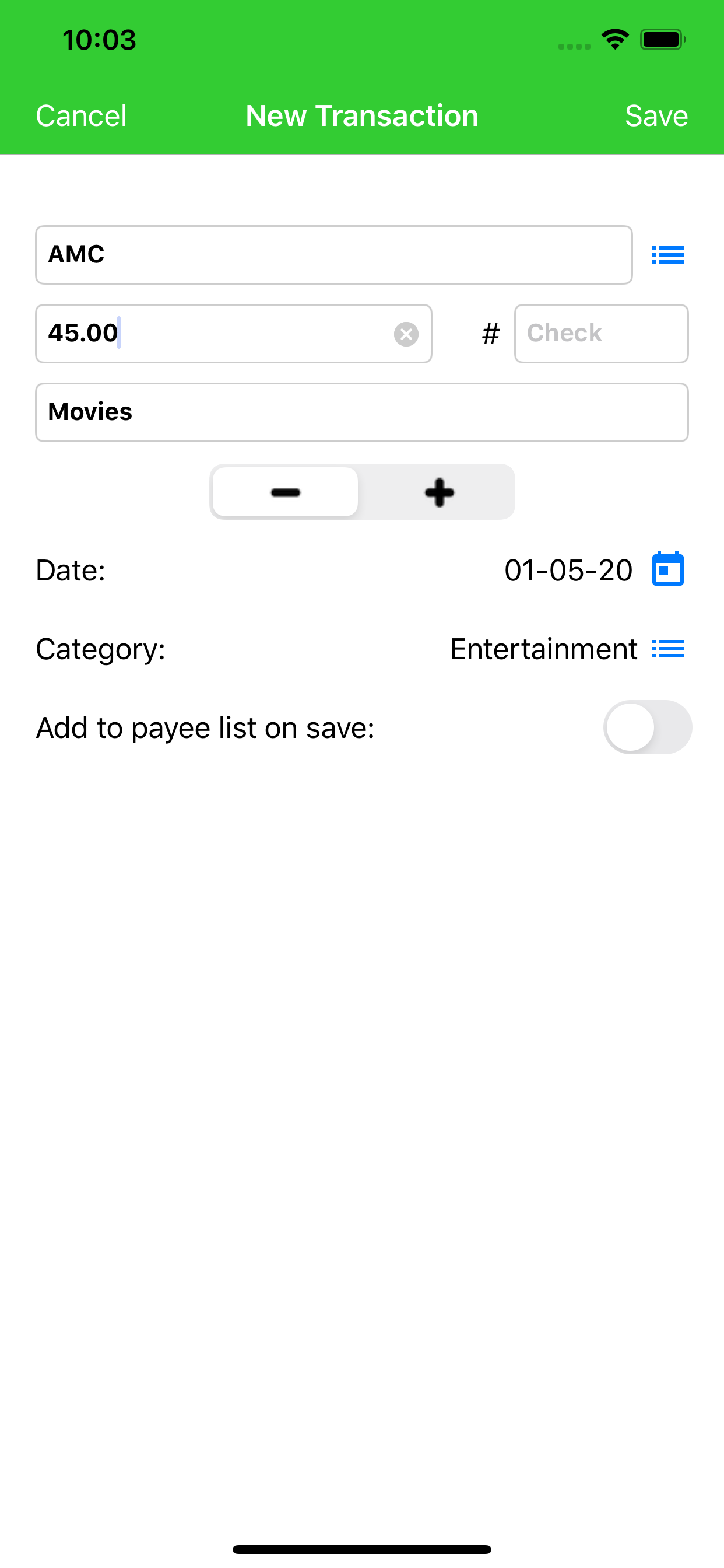This screenshot has width=724, height=1568.
Task: Open the calendar icon to pick a date
Action: click(x=667, y=569)
